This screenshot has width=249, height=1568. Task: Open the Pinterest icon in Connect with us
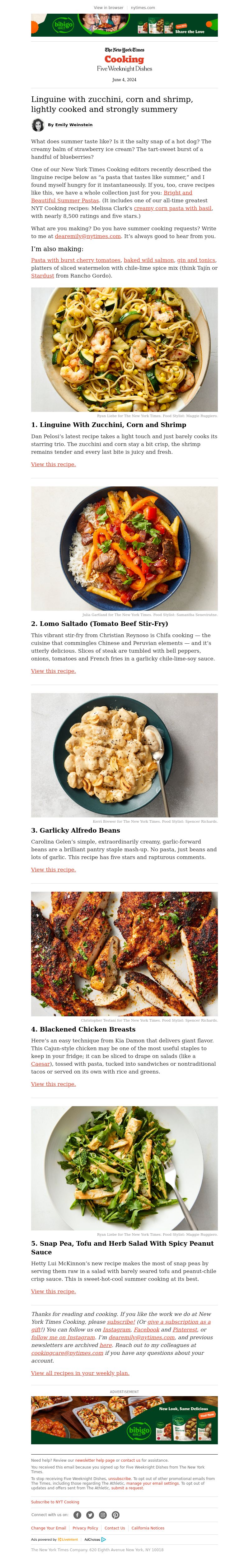point(115,1515)
